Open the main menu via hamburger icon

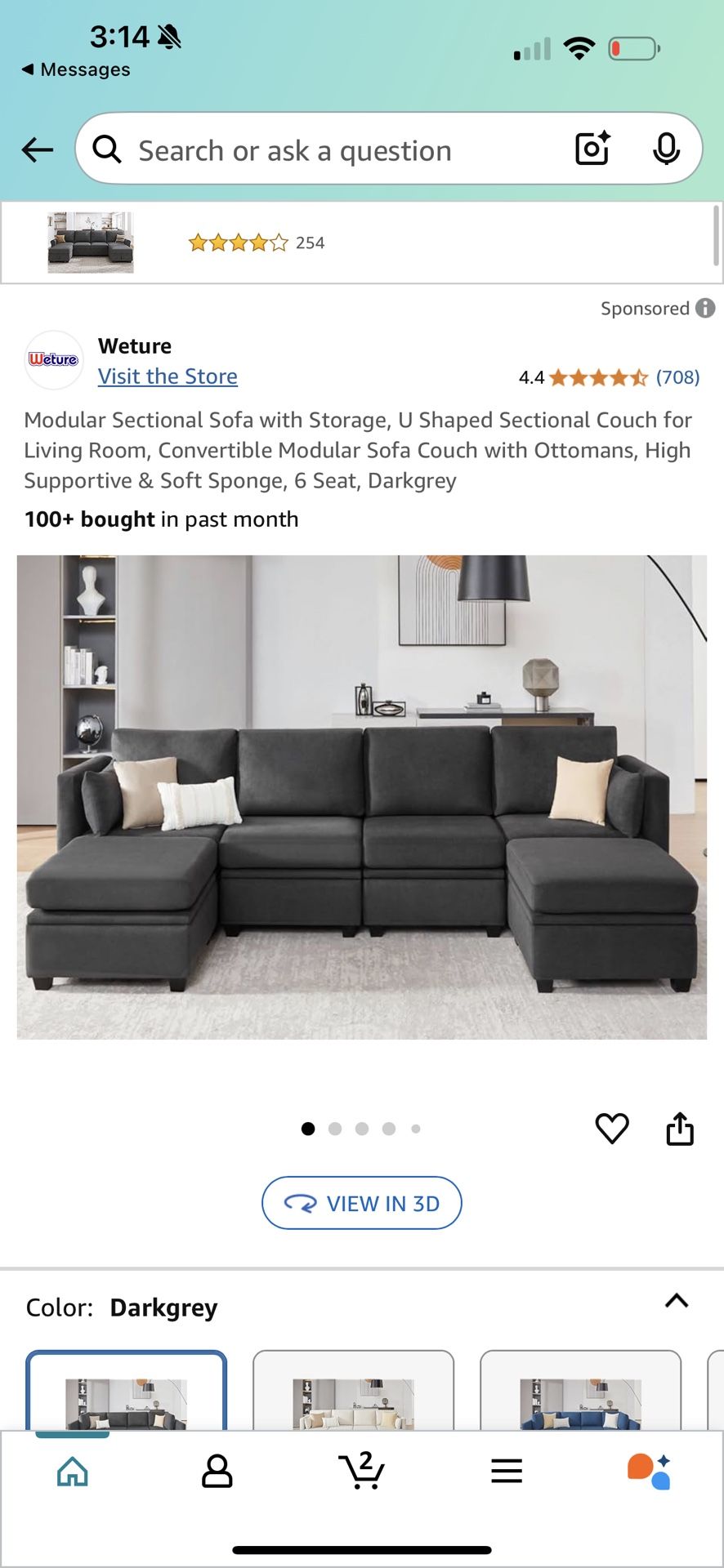[x=507, y=1470]
